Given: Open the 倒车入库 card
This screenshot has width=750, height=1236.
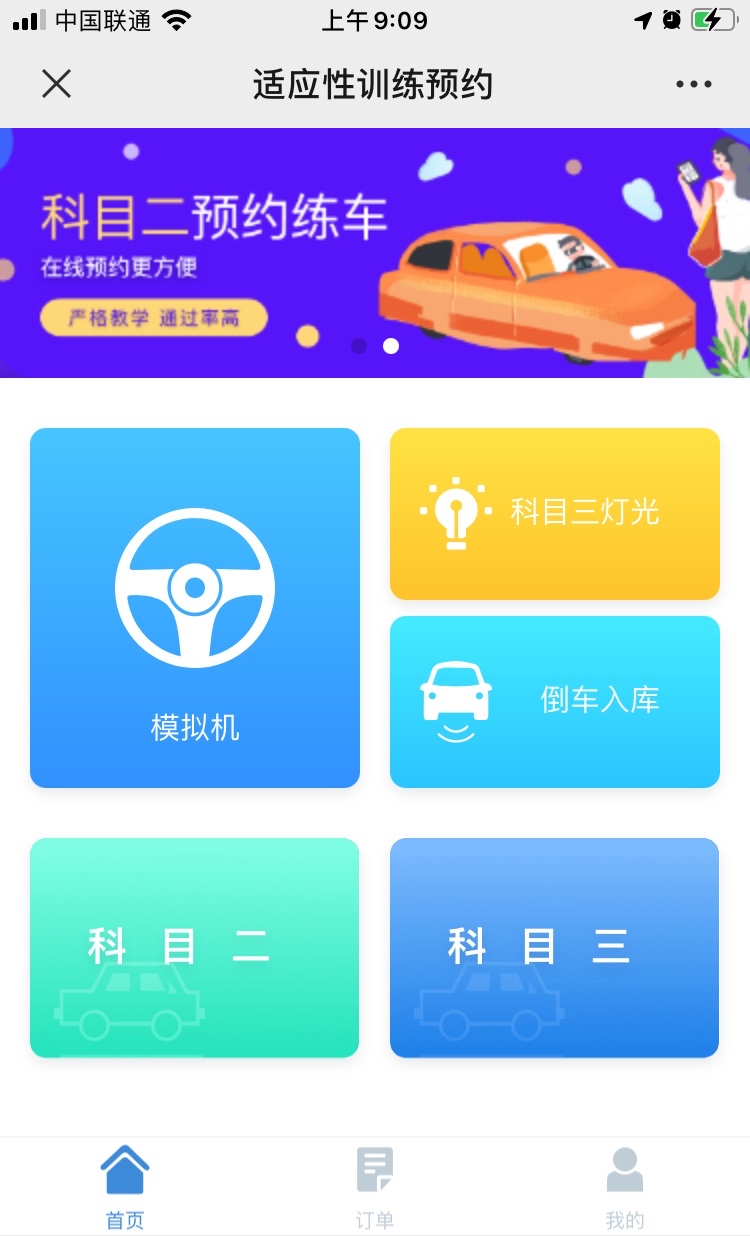Looking at the screenshot, I should coord(555,702).
